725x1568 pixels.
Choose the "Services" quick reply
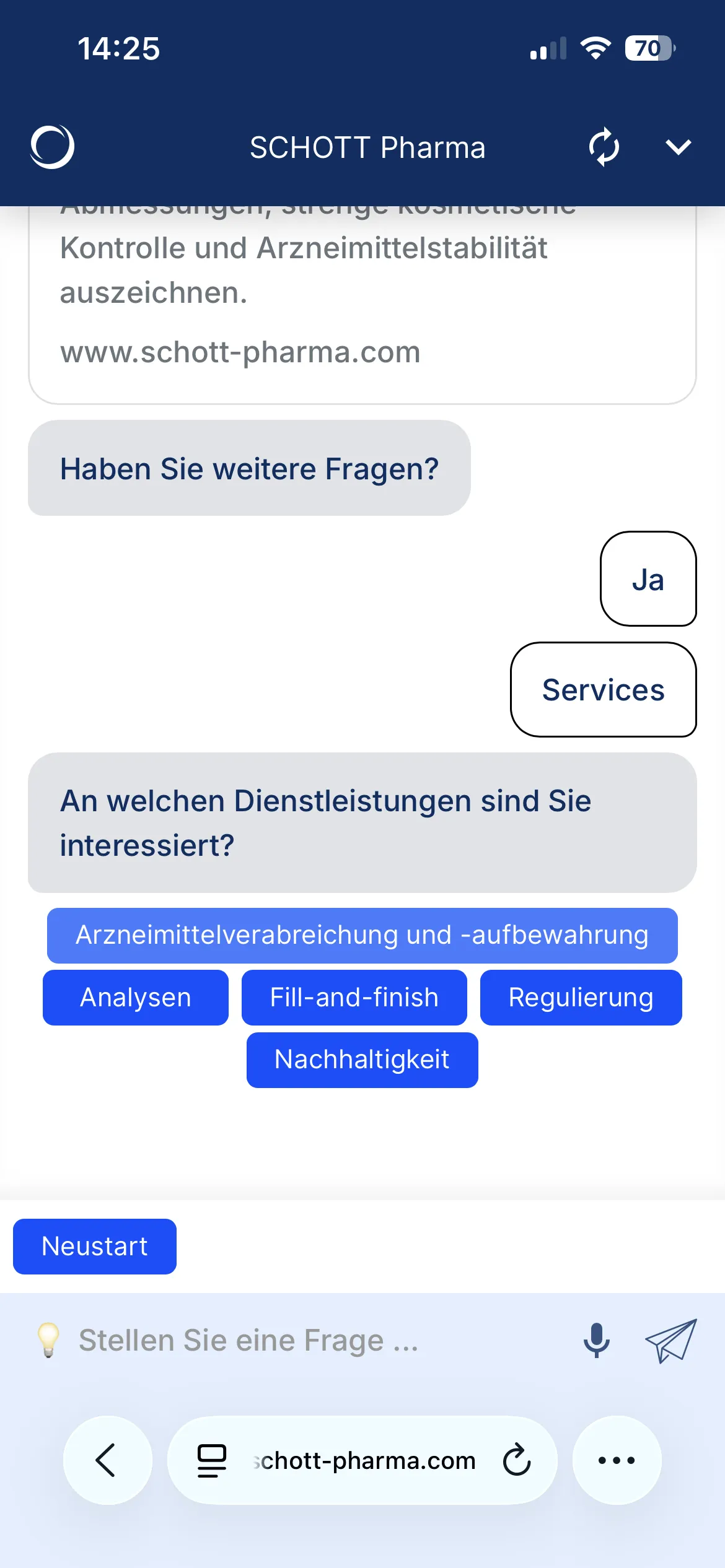603,690
